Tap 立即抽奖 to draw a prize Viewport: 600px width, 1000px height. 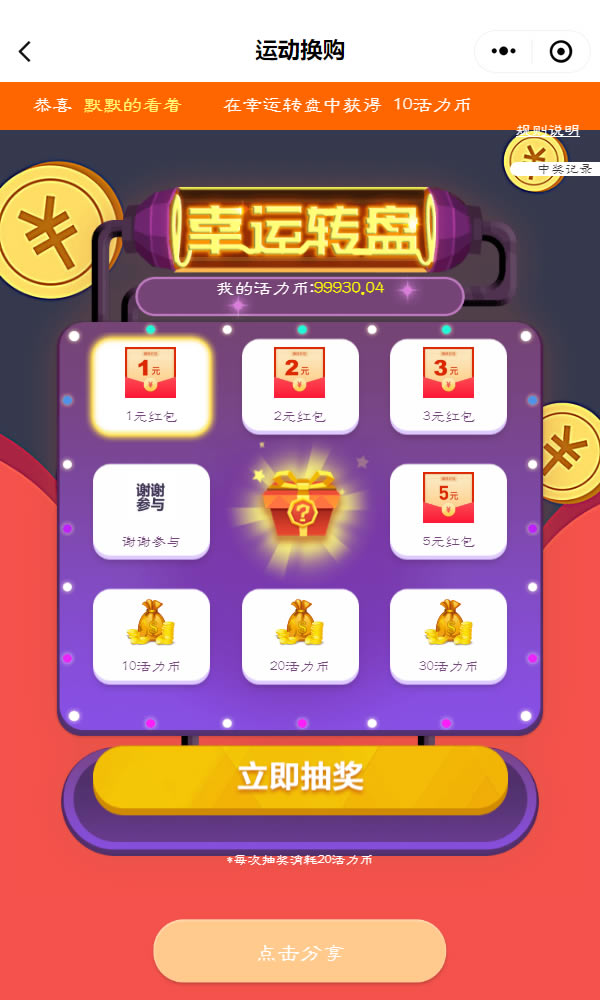(300, 777)
